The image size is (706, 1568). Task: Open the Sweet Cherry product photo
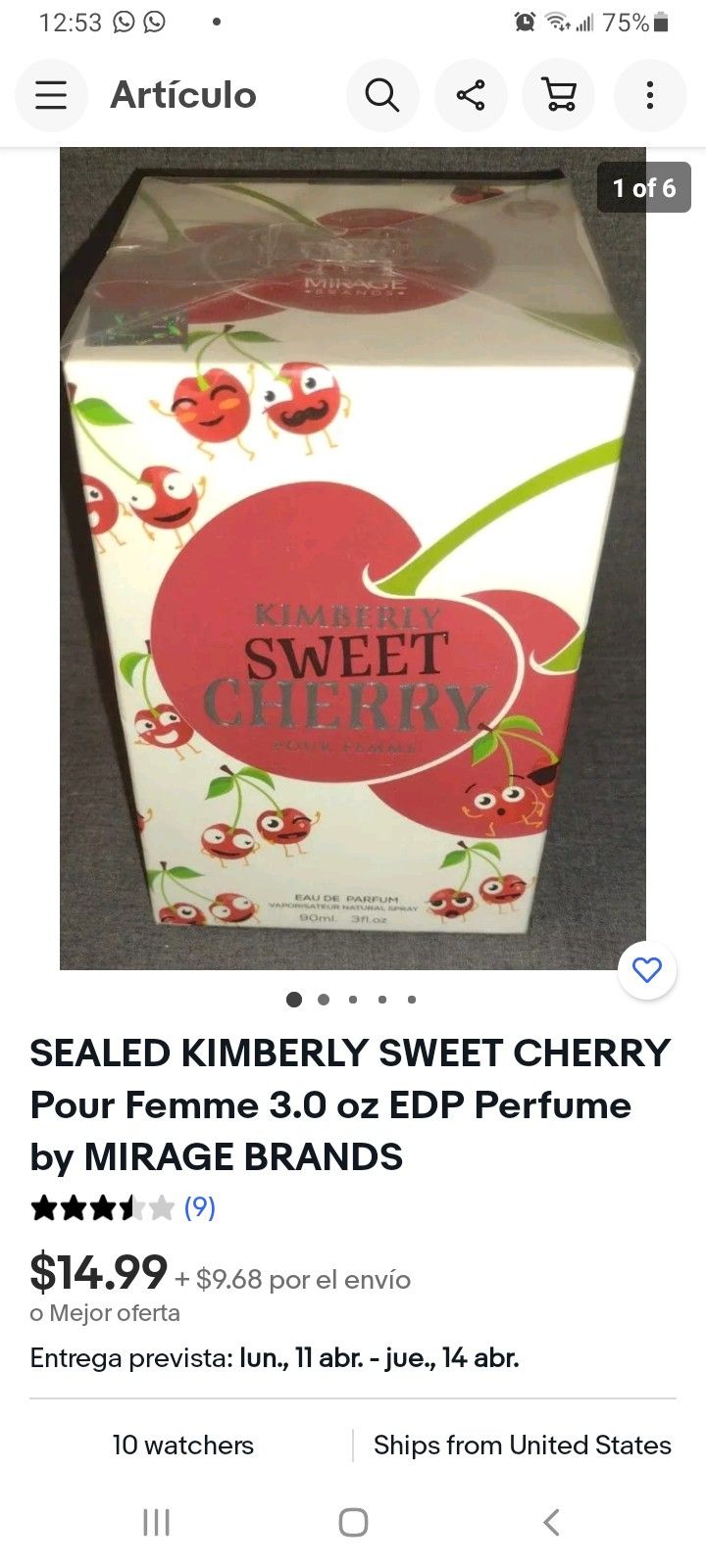tap(353, 559)
